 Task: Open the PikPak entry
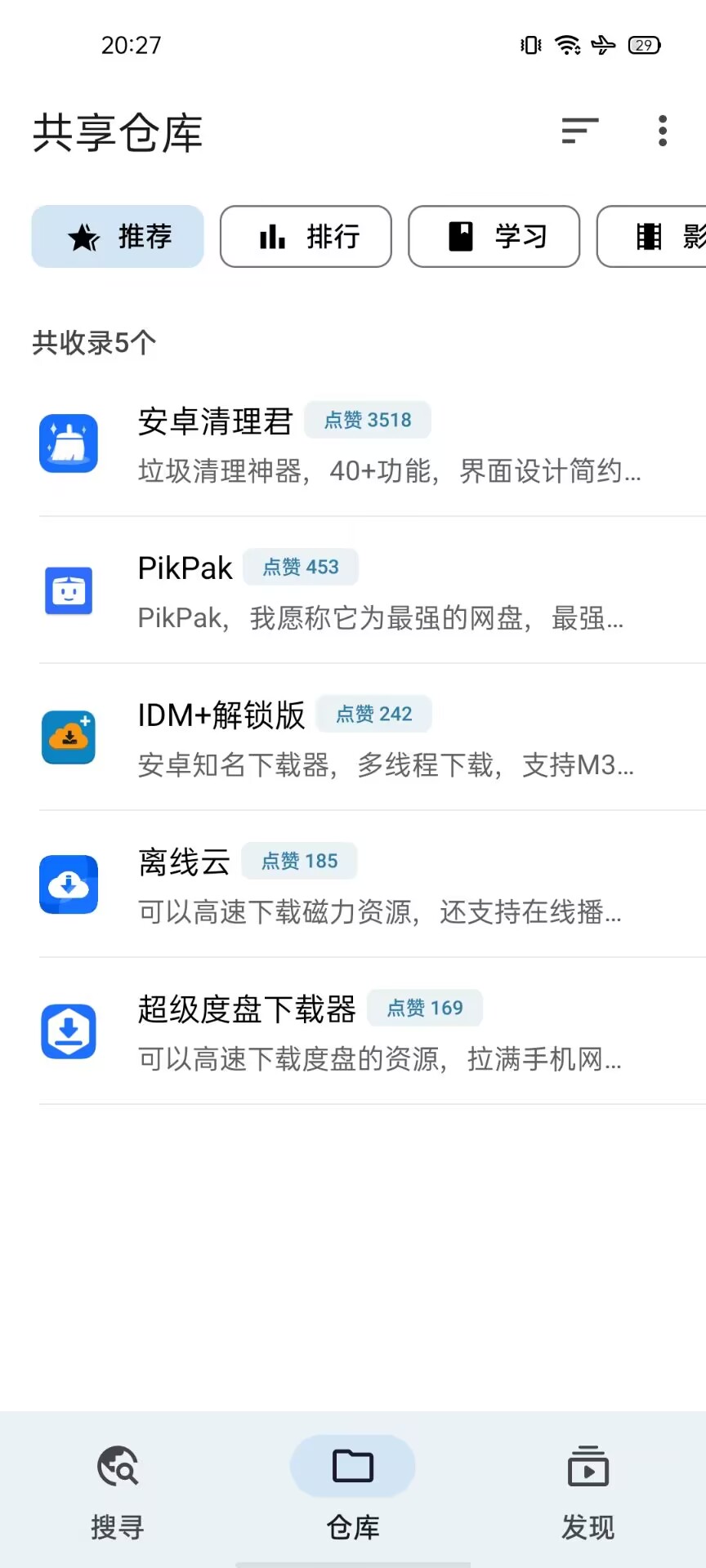373,590
